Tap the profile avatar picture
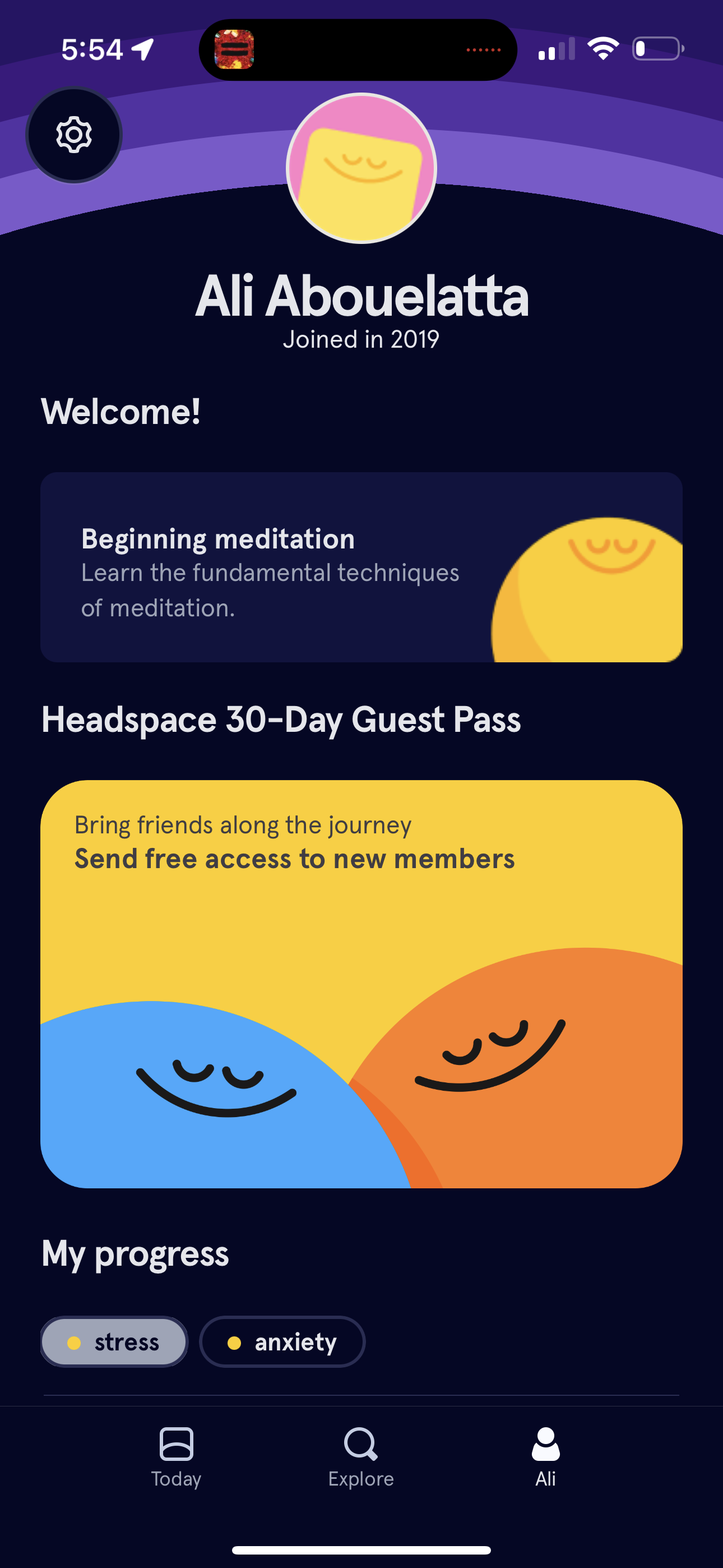Image resolution: width=723 pixels, height=1568 pixels. coord(361,169)
